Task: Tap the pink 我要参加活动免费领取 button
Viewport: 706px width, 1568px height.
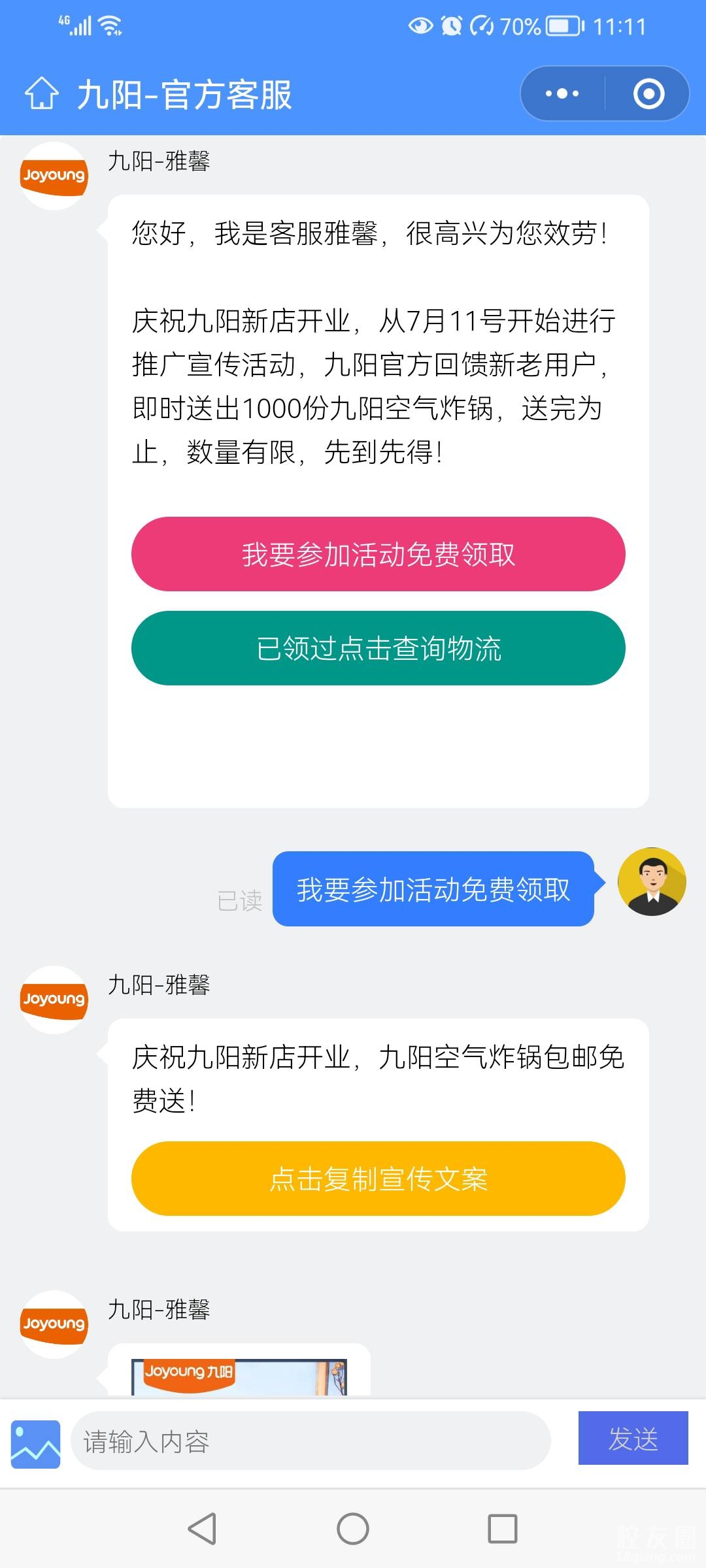Action: [378, 554]
